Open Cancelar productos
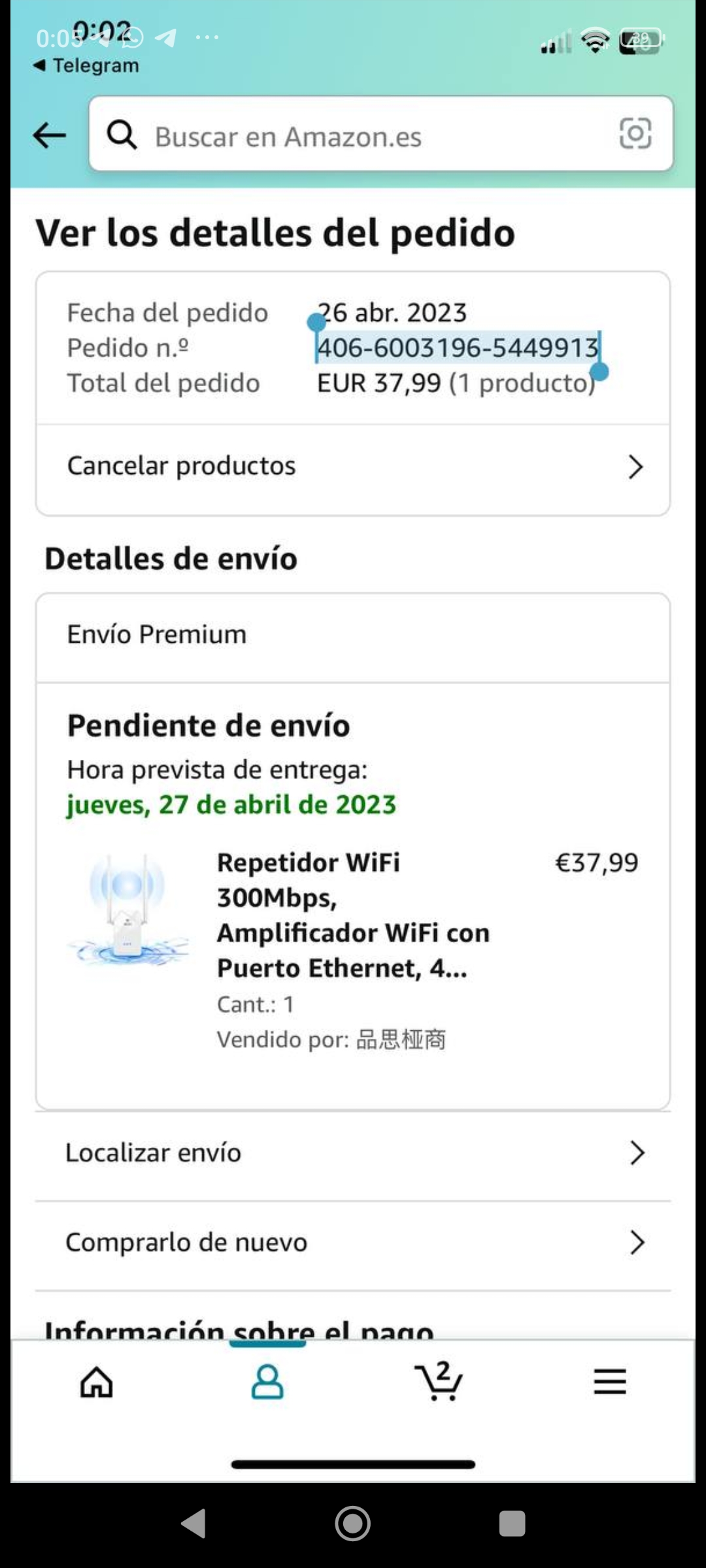Viewport: 706px width, 1568px height. coord(353,466)
